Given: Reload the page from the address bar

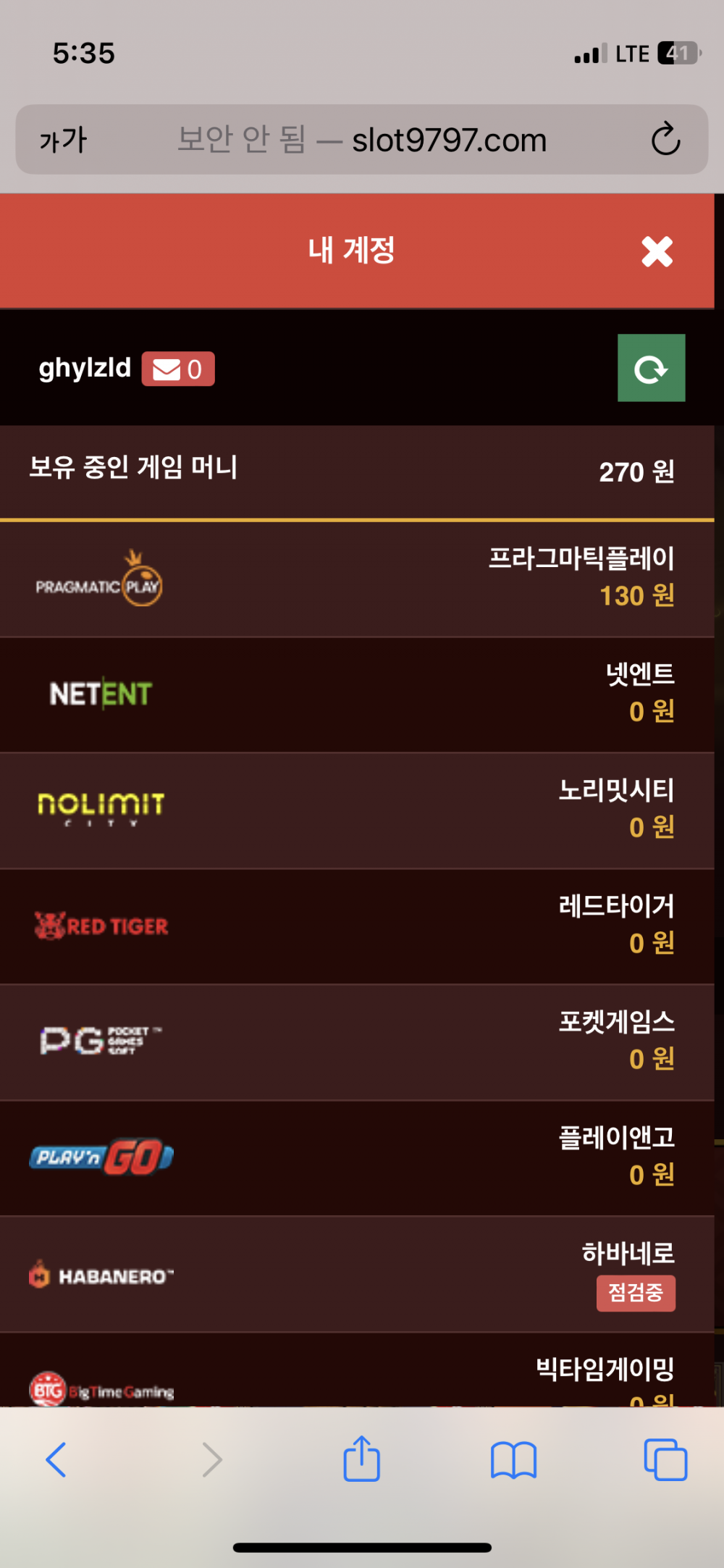Looking at the screenshot, I should [x=665, y=139].
